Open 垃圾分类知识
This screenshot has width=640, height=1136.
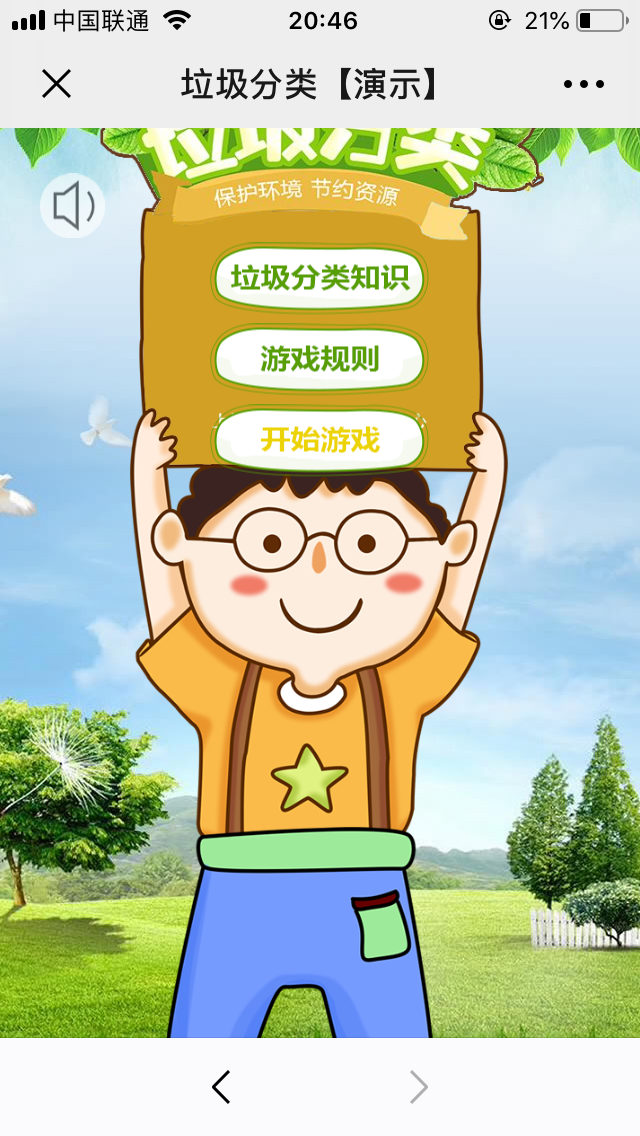coord(319,277)
